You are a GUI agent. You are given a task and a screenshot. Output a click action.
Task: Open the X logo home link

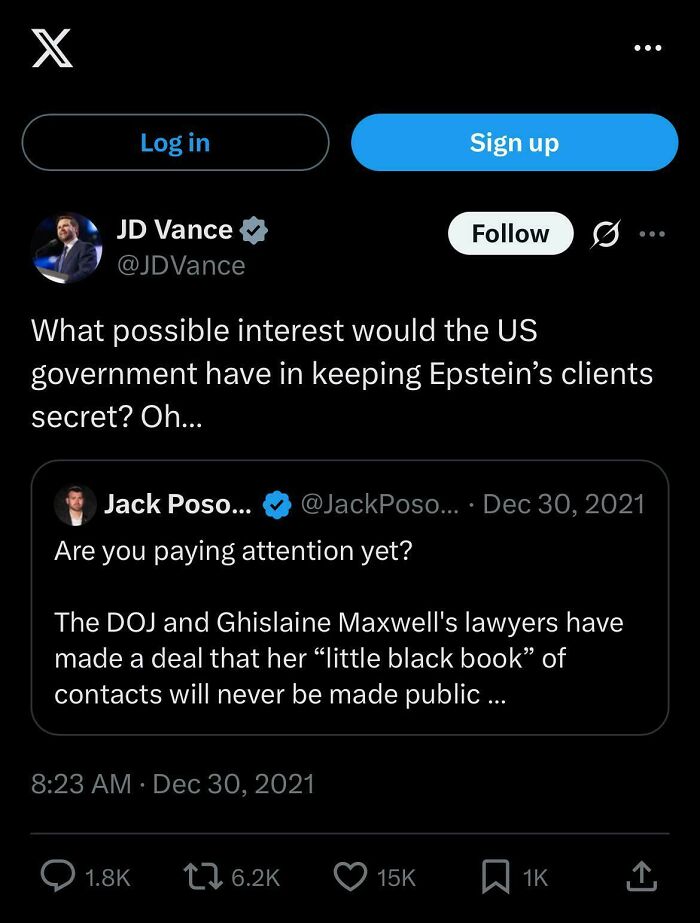tap(52, 49)
